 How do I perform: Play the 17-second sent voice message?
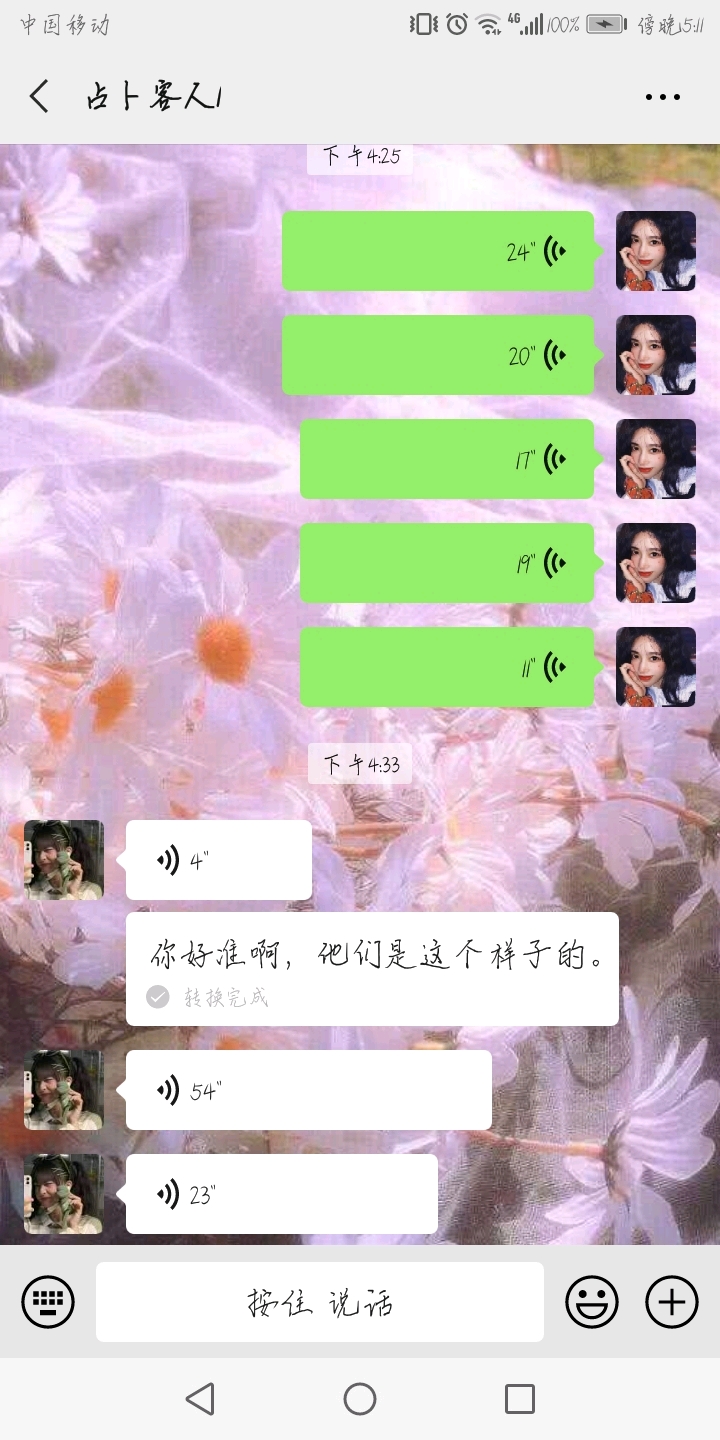tap(447, 459)
